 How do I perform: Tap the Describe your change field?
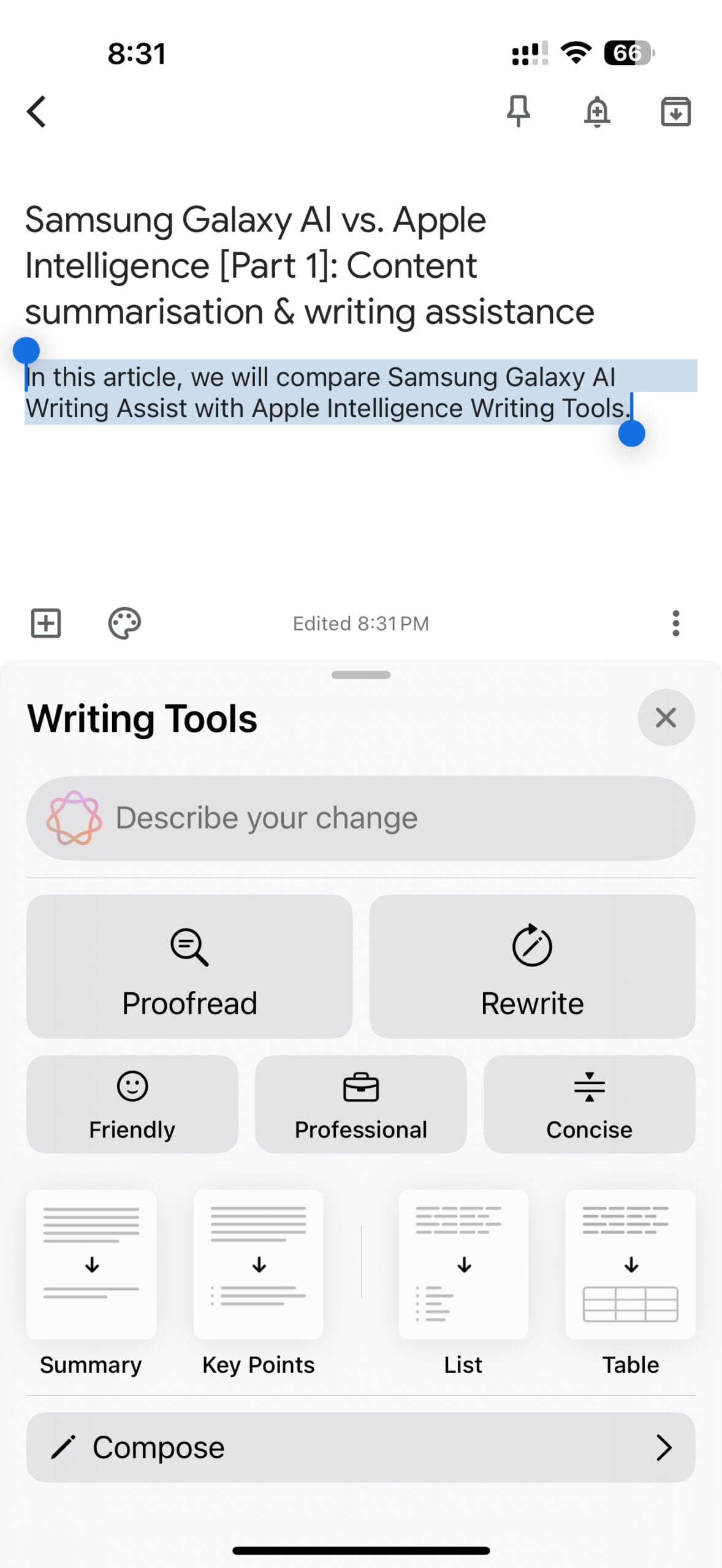[360, 818]
